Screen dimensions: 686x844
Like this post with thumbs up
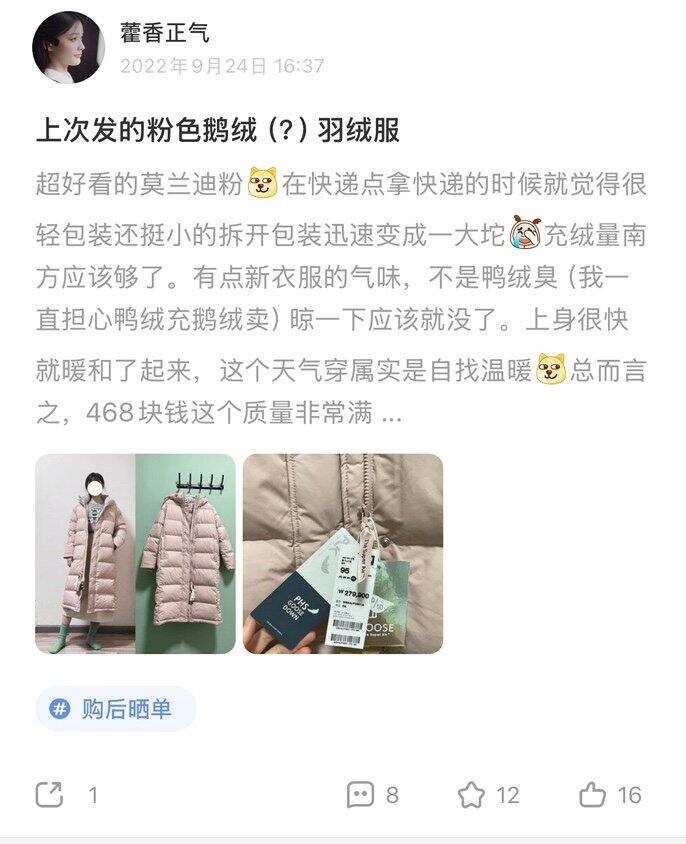click(x=593, y=795)
